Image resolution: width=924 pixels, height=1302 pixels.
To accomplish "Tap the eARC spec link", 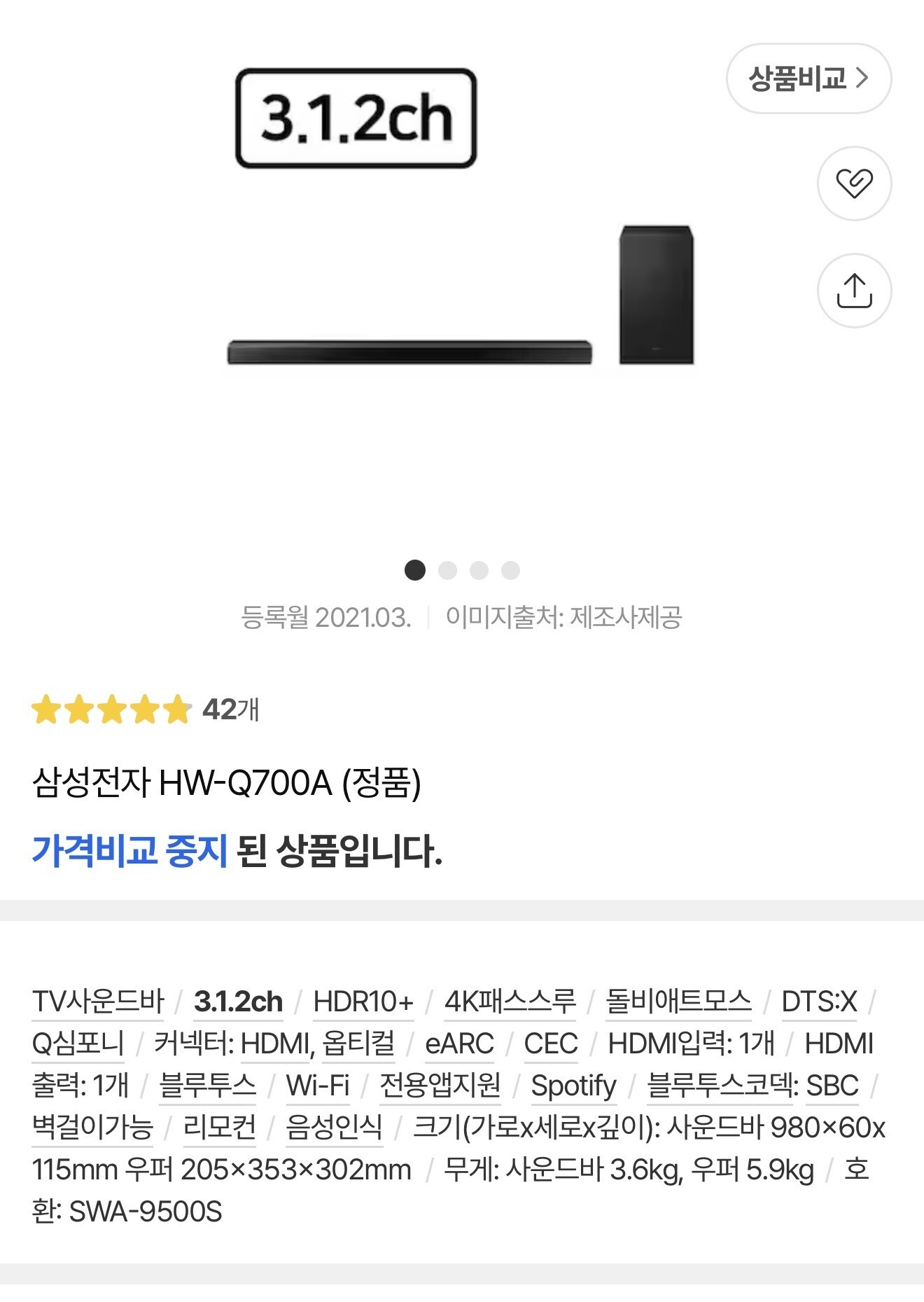I will (x=459, y=1044).
